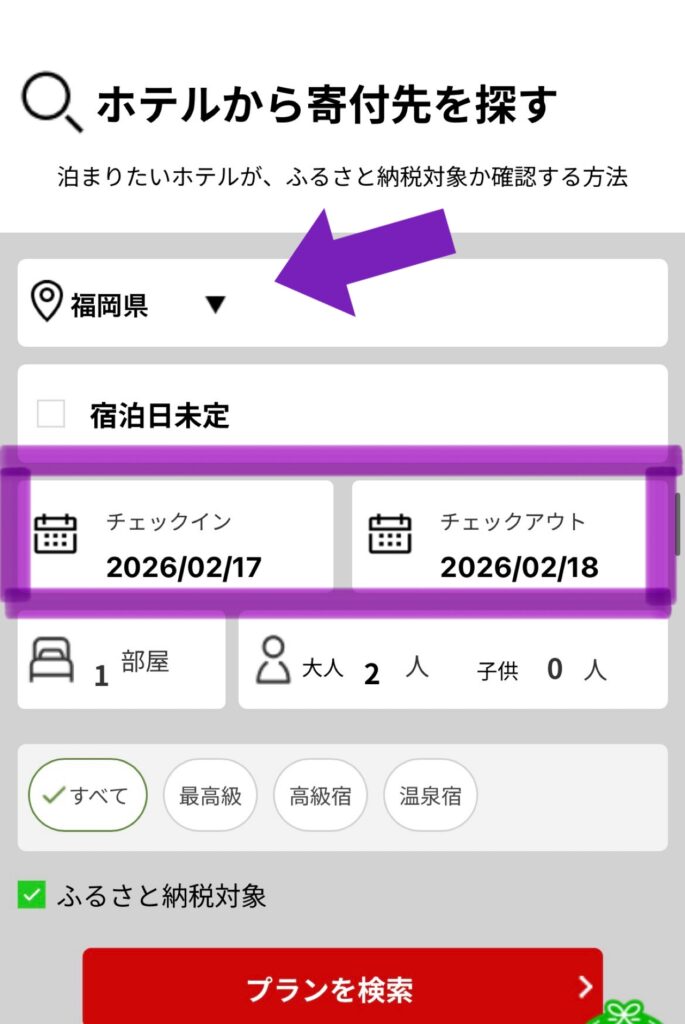Change the number of 子供
This screenshot has width=685, height=1024.
click(x=555, y=670)
